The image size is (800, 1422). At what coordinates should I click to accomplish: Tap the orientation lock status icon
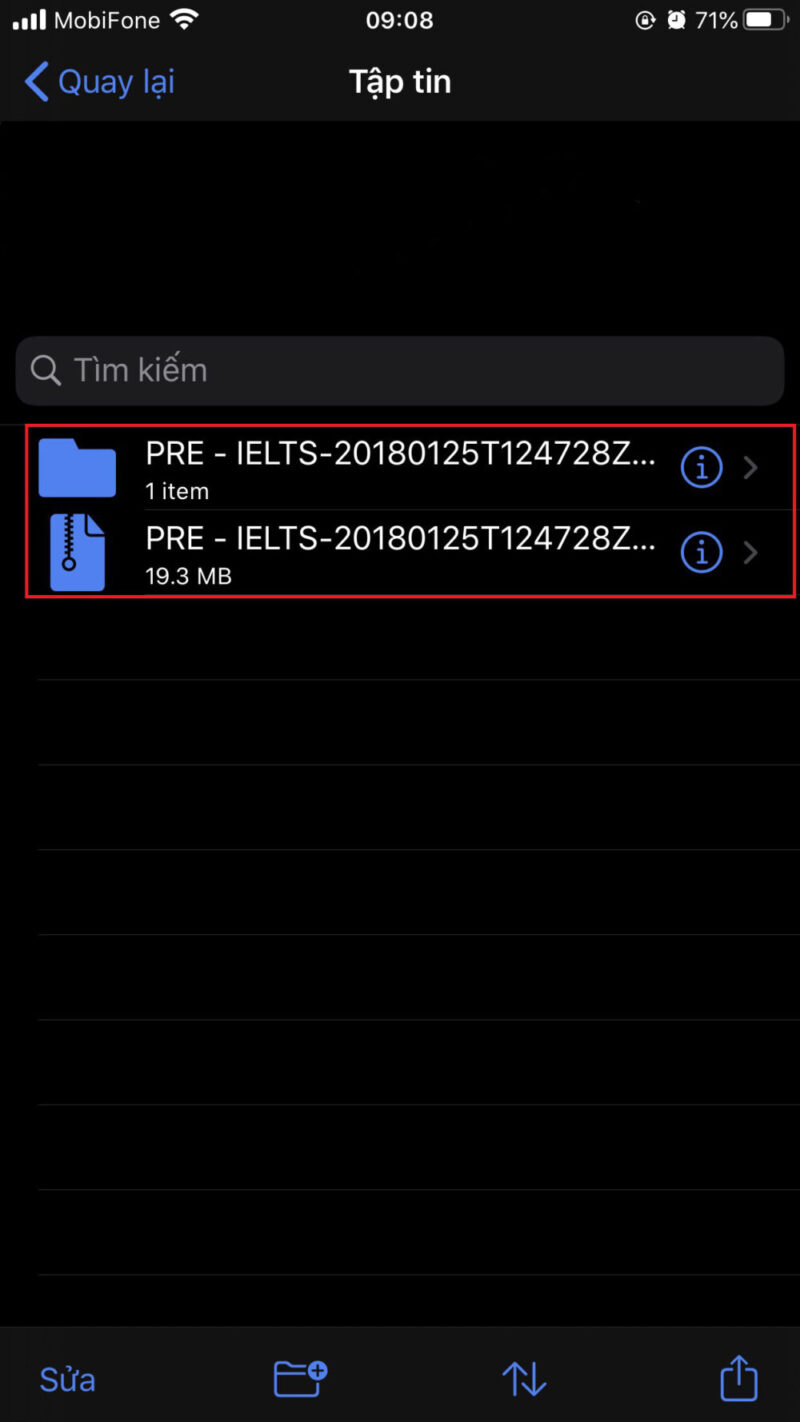[x=645, y=19]
